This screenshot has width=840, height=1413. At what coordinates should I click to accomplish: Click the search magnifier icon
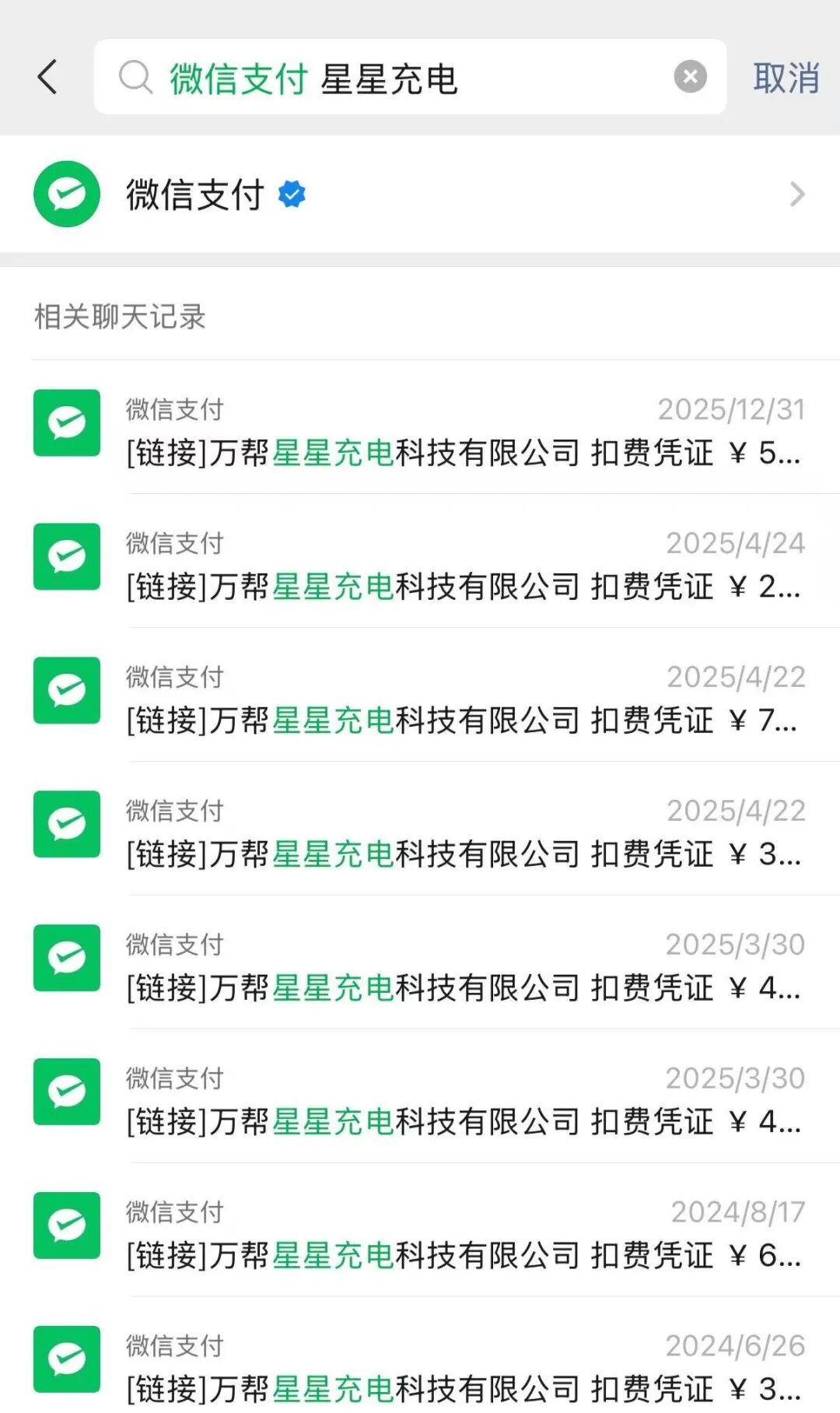[136, 77]
